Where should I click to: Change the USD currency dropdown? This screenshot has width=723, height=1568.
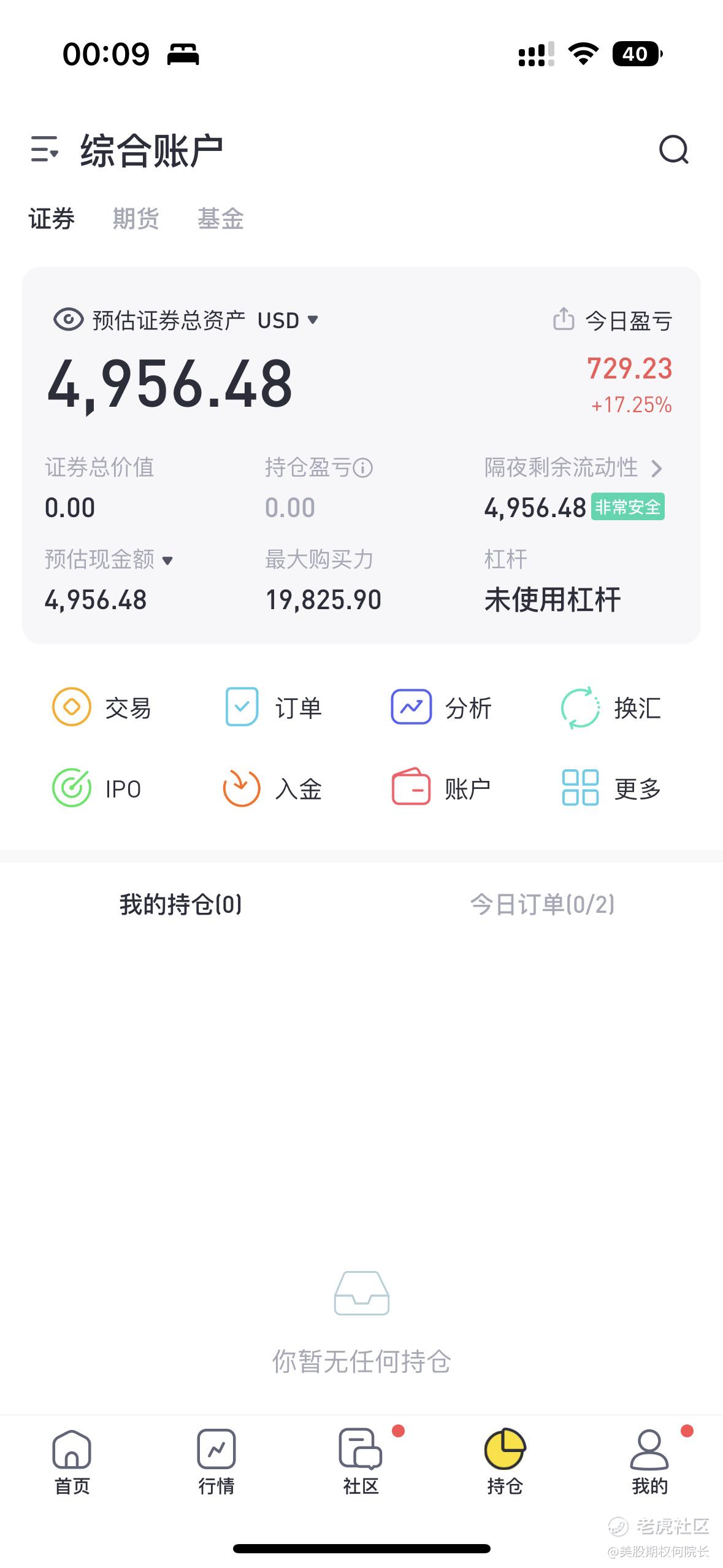288,320
